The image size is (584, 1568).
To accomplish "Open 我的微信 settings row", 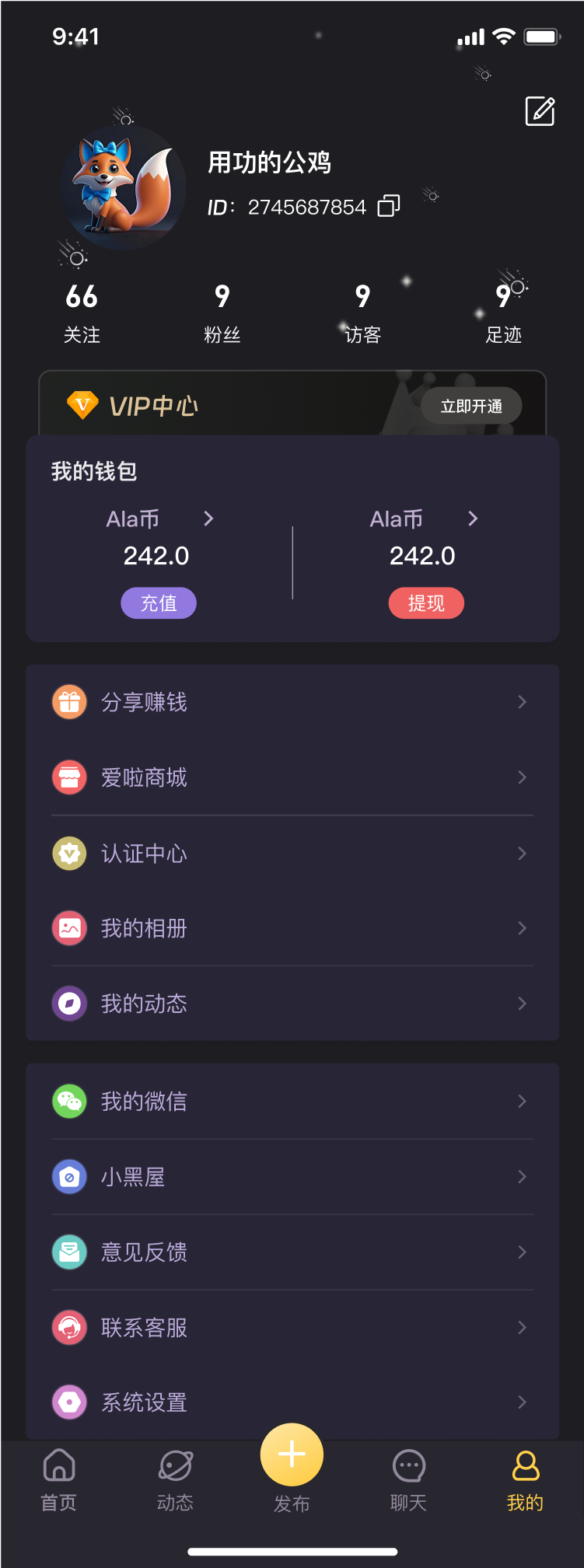I will click(292, 1102).
